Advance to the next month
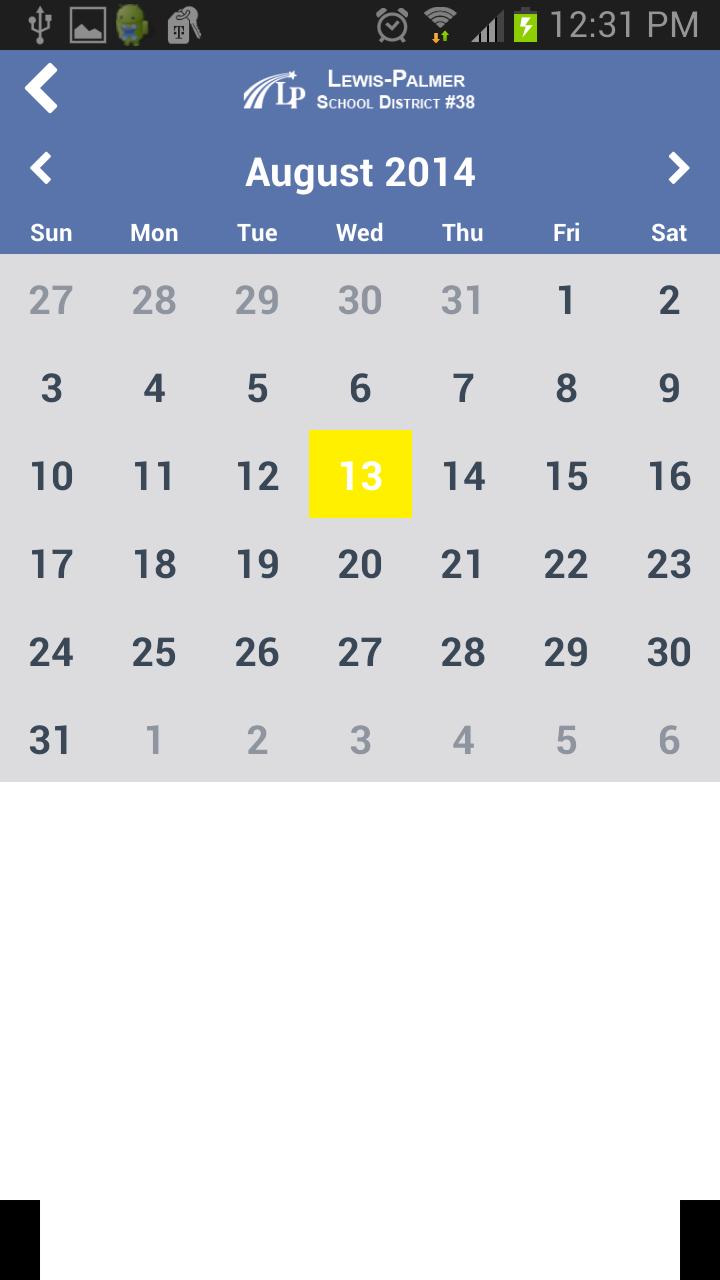 679,169
